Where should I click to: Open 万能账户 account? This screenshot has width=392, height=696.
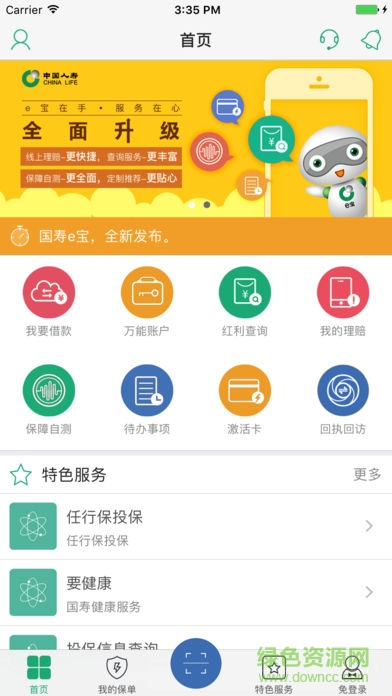coord(147,302)
